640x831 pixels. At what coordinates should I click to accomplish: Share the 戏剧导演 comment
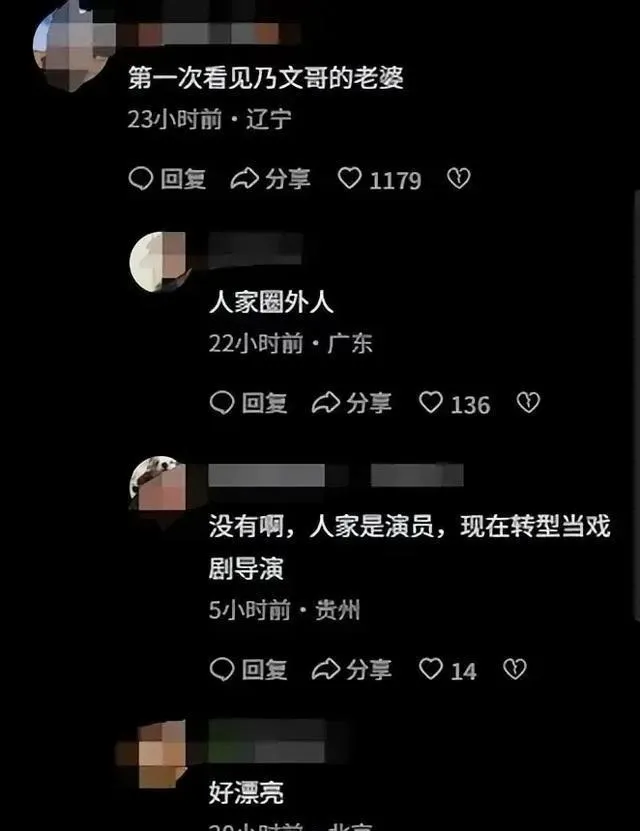pos(351,669)
